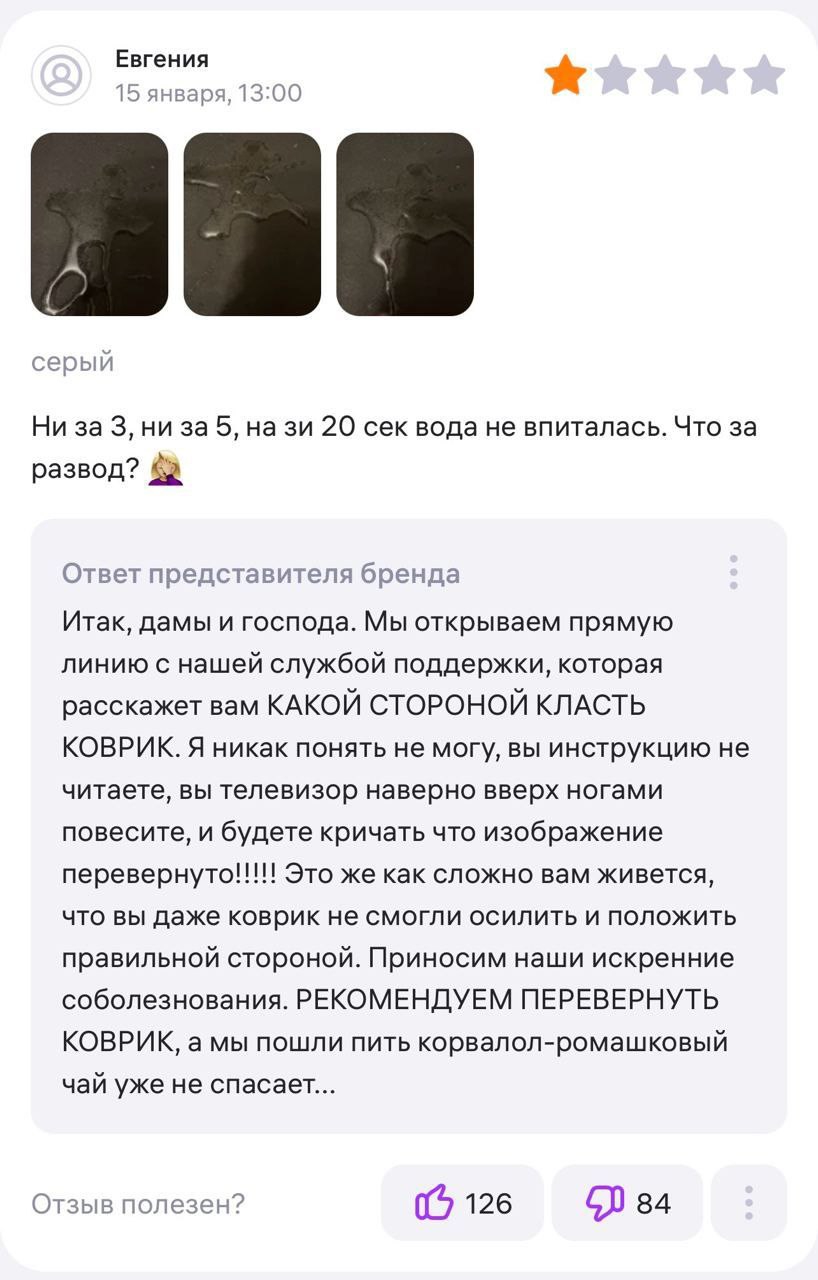Image resolution: width=818 pixels, height=1280 pixels.
Task: Open more options next to the dislike button
Action: click(x=749, y=1203)
